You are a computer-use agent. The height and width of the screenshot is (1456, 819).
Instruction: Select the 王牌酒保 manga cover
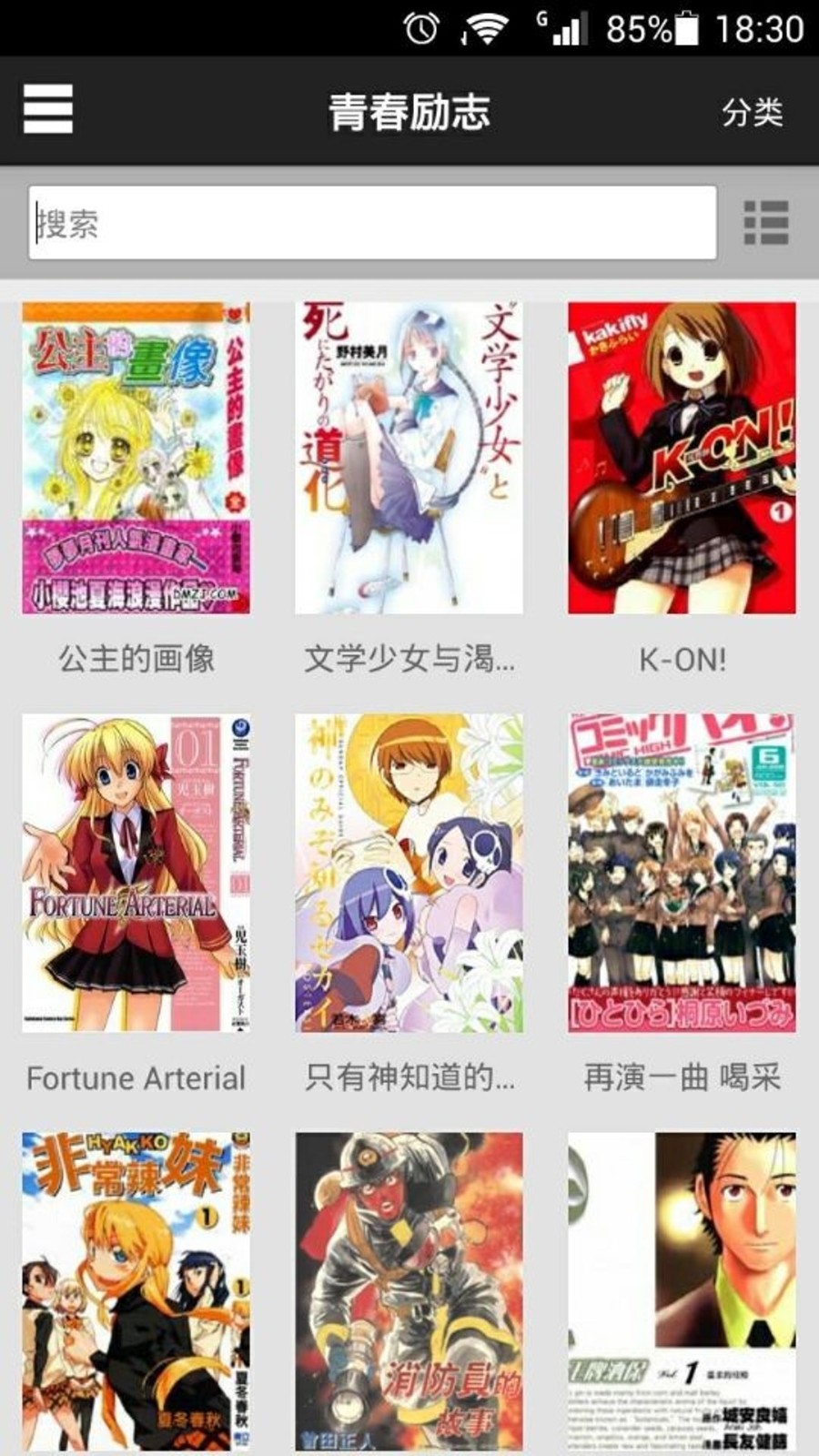point(682,1290)
